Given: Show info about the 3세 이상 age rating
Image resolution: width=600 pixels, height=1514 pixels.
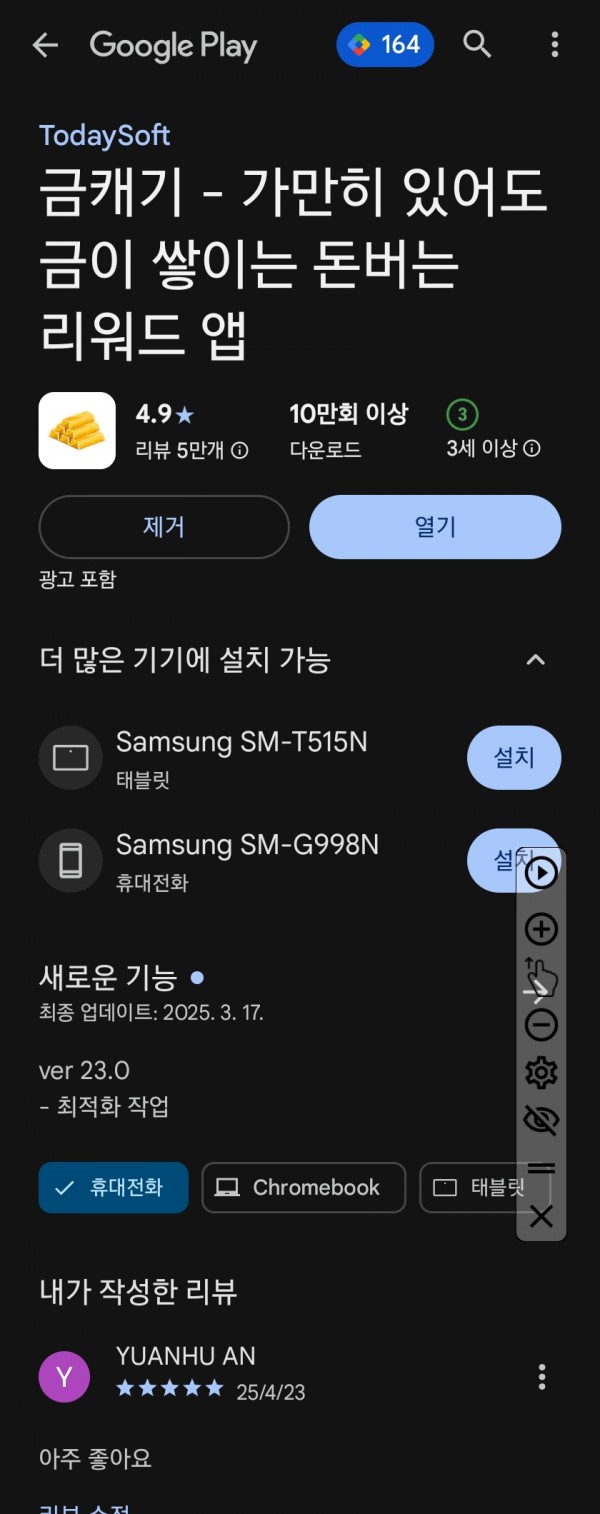Looking at the screenshot, I should 532,449.
